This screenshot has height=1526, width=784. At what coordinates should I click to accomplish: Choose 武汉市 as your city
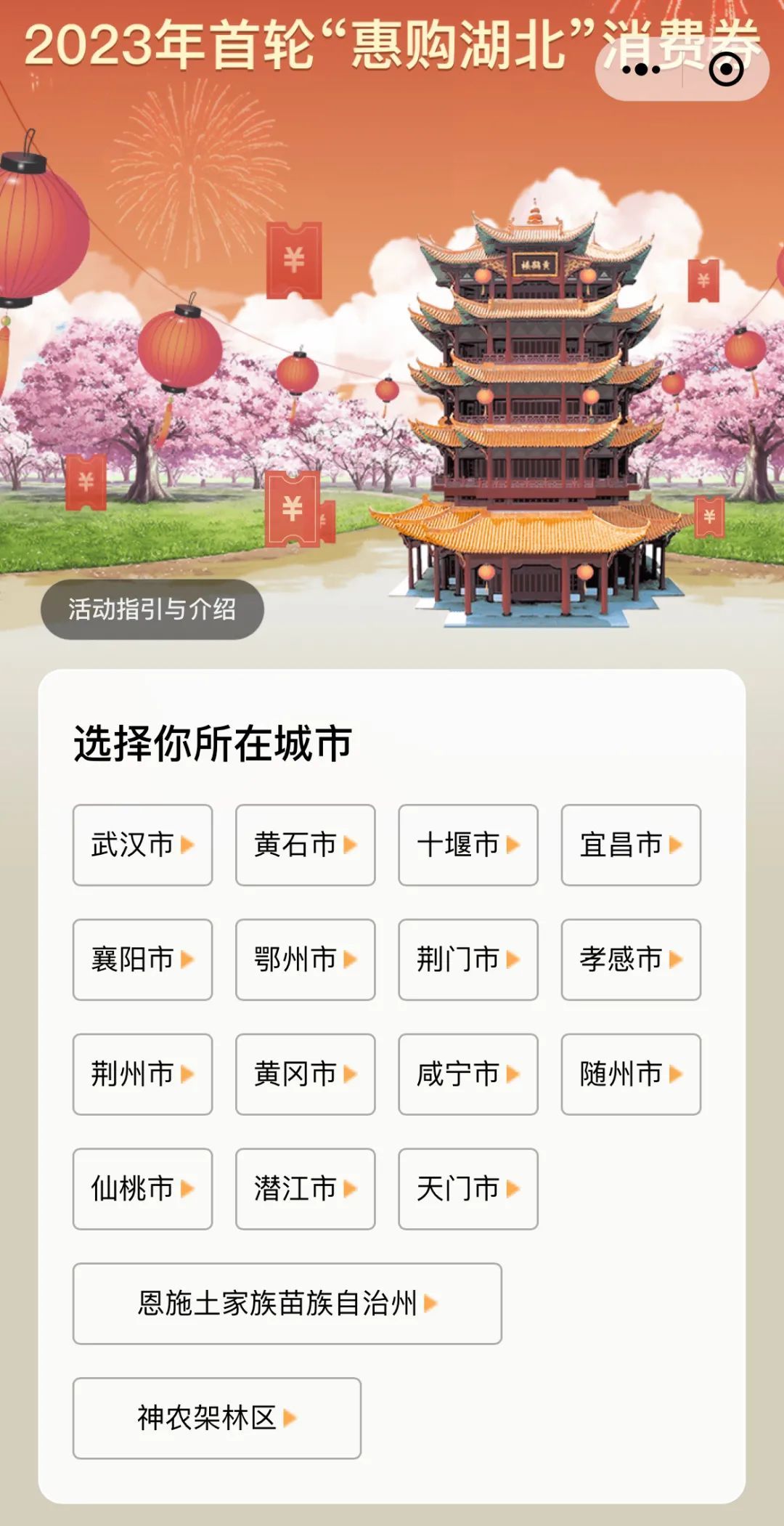(x=142, y=844)
